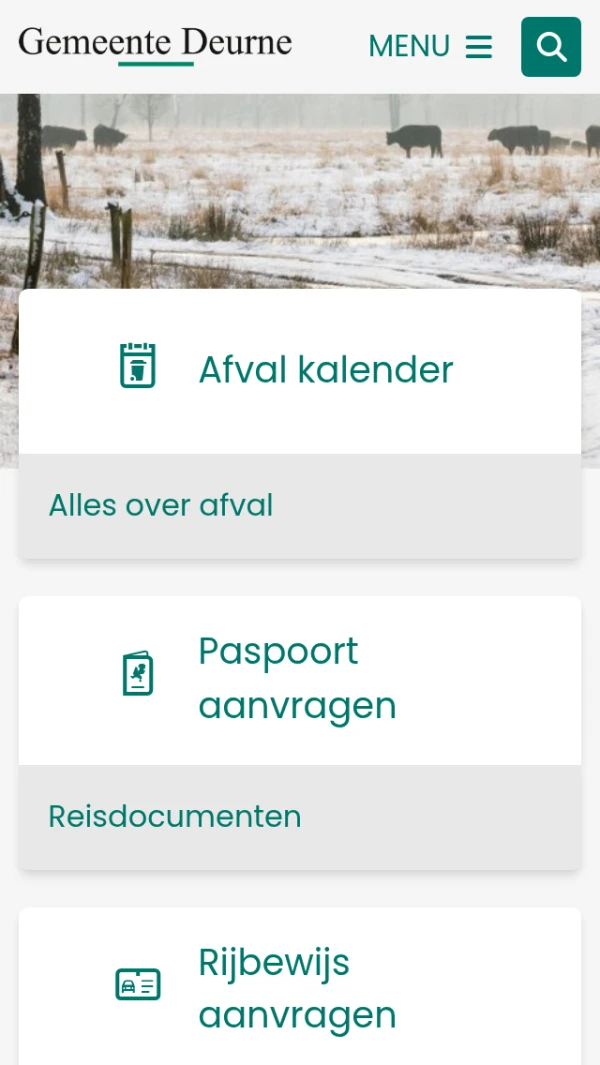Follow the Reisdocumenten link

pos(175,817)
